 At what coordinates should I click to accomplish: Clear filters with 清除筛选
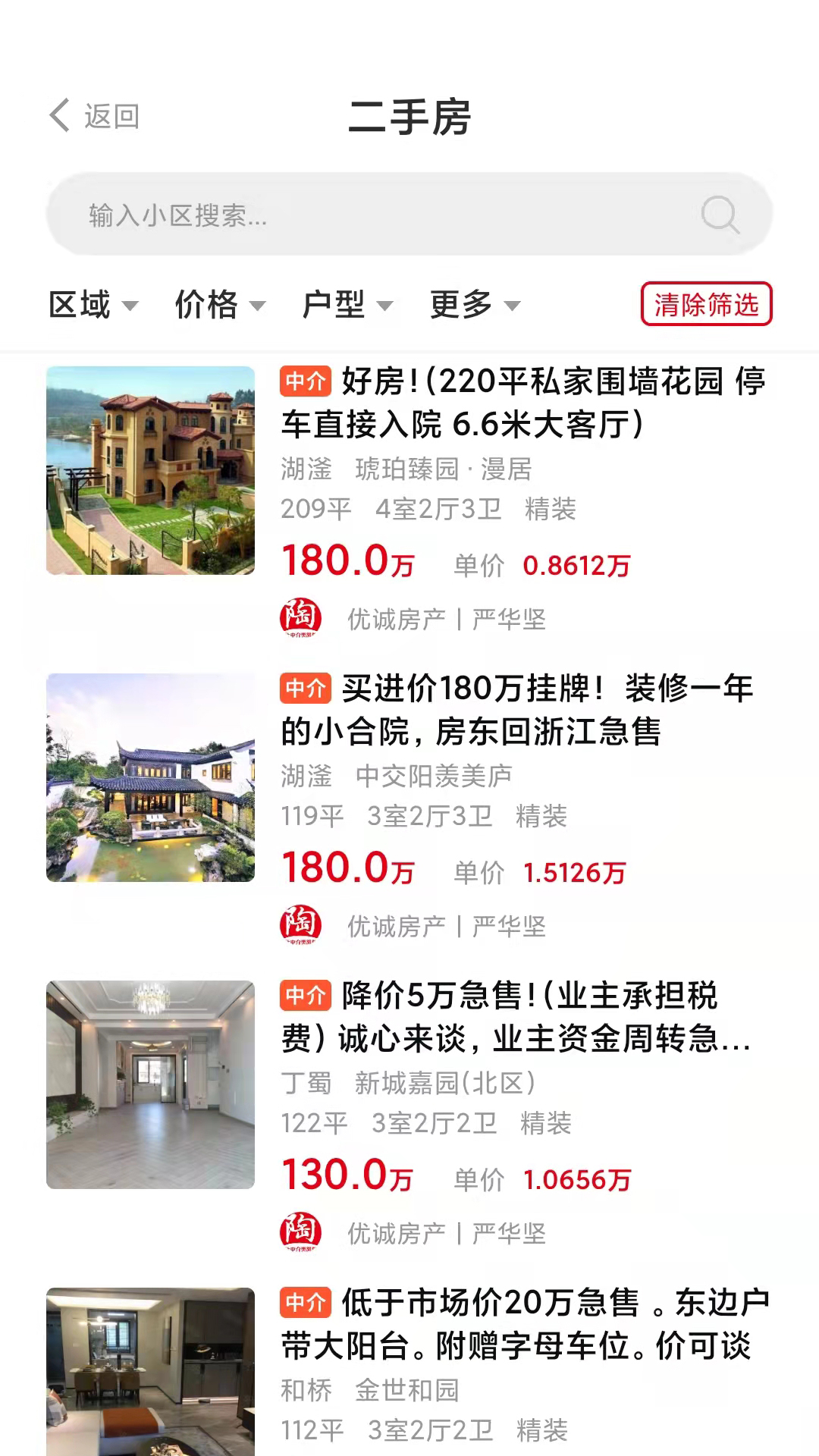pos(706,304)
